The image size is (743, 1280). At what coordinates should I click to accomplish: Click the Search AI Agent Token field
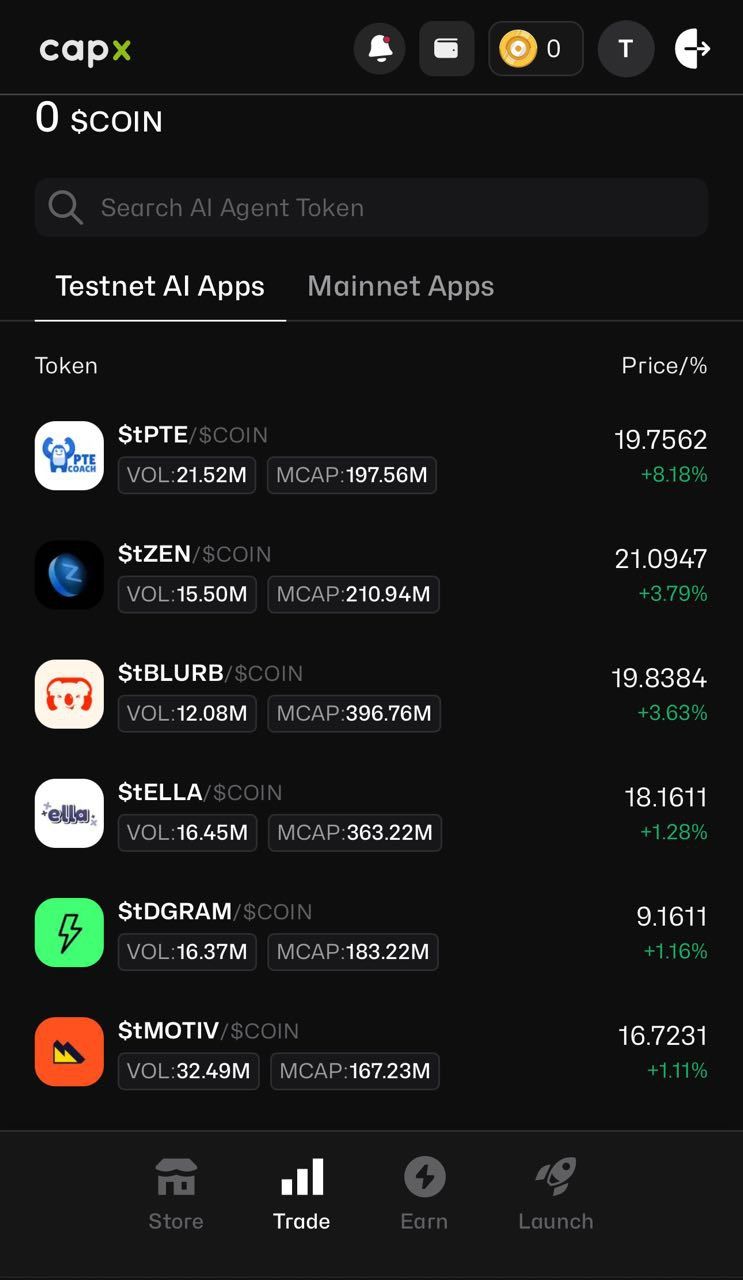click(x=370, y=207)
